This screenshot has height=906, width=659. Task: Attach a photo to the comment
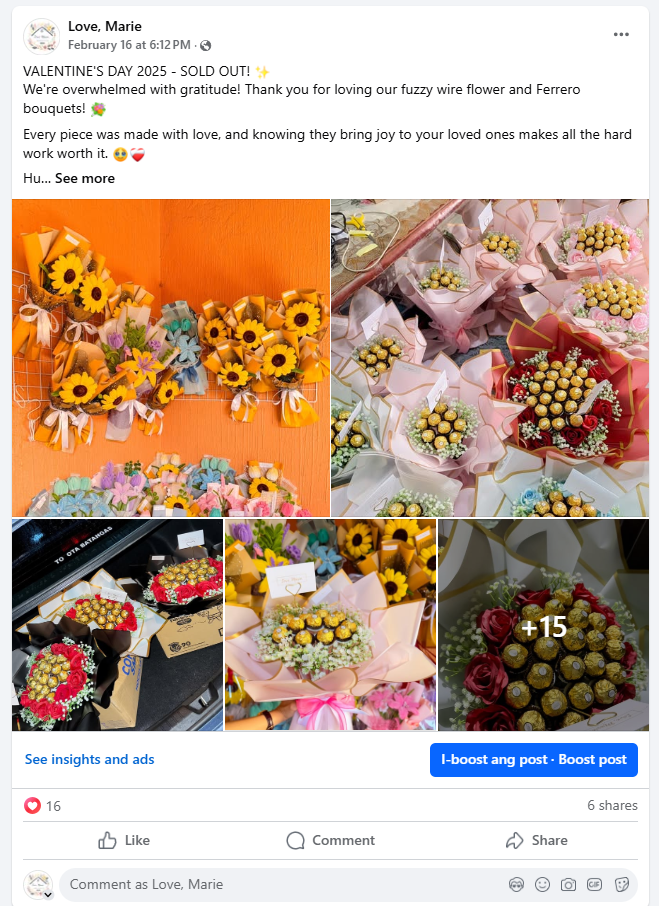click(x=568, y=884)
